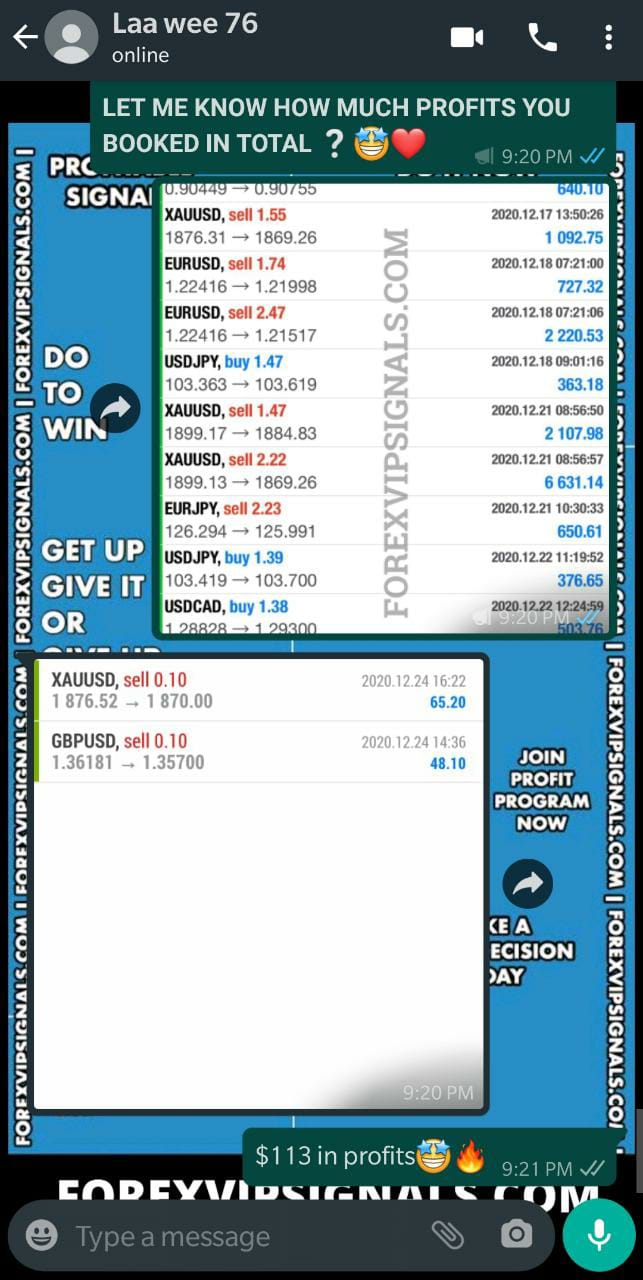Image resolution: width=643 pixels, height=1280 pixels.
Task: Open the XAUUSD and GBPUSD screenshot
Action: [260, 880]
